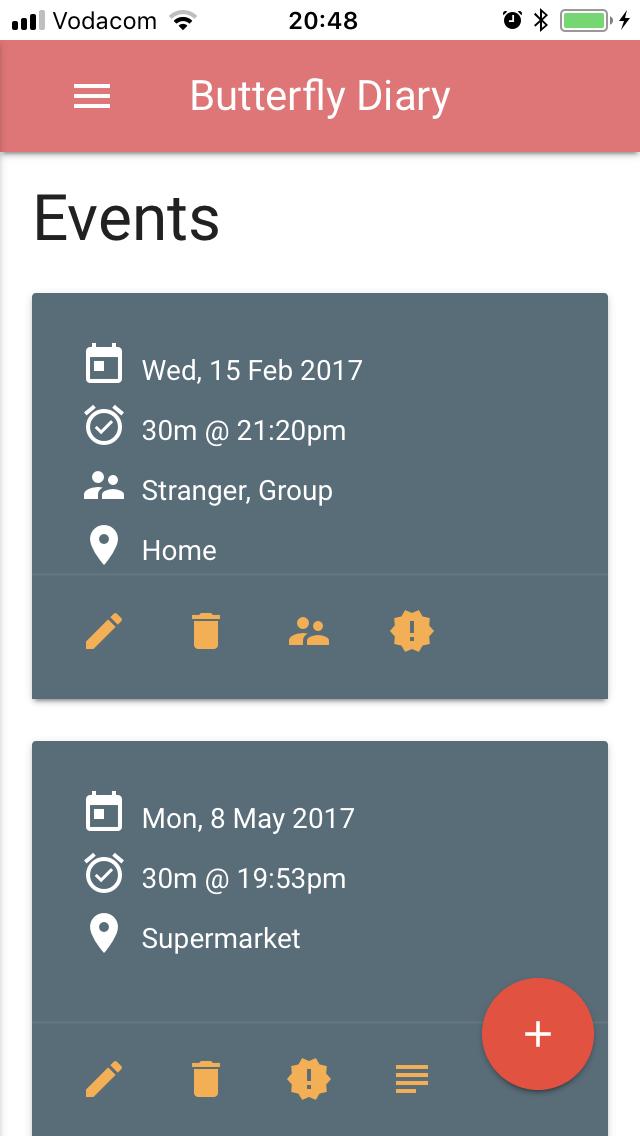Add a new event with plus button
Viewport: 640px width, 1136px height.
(538, 1034)
